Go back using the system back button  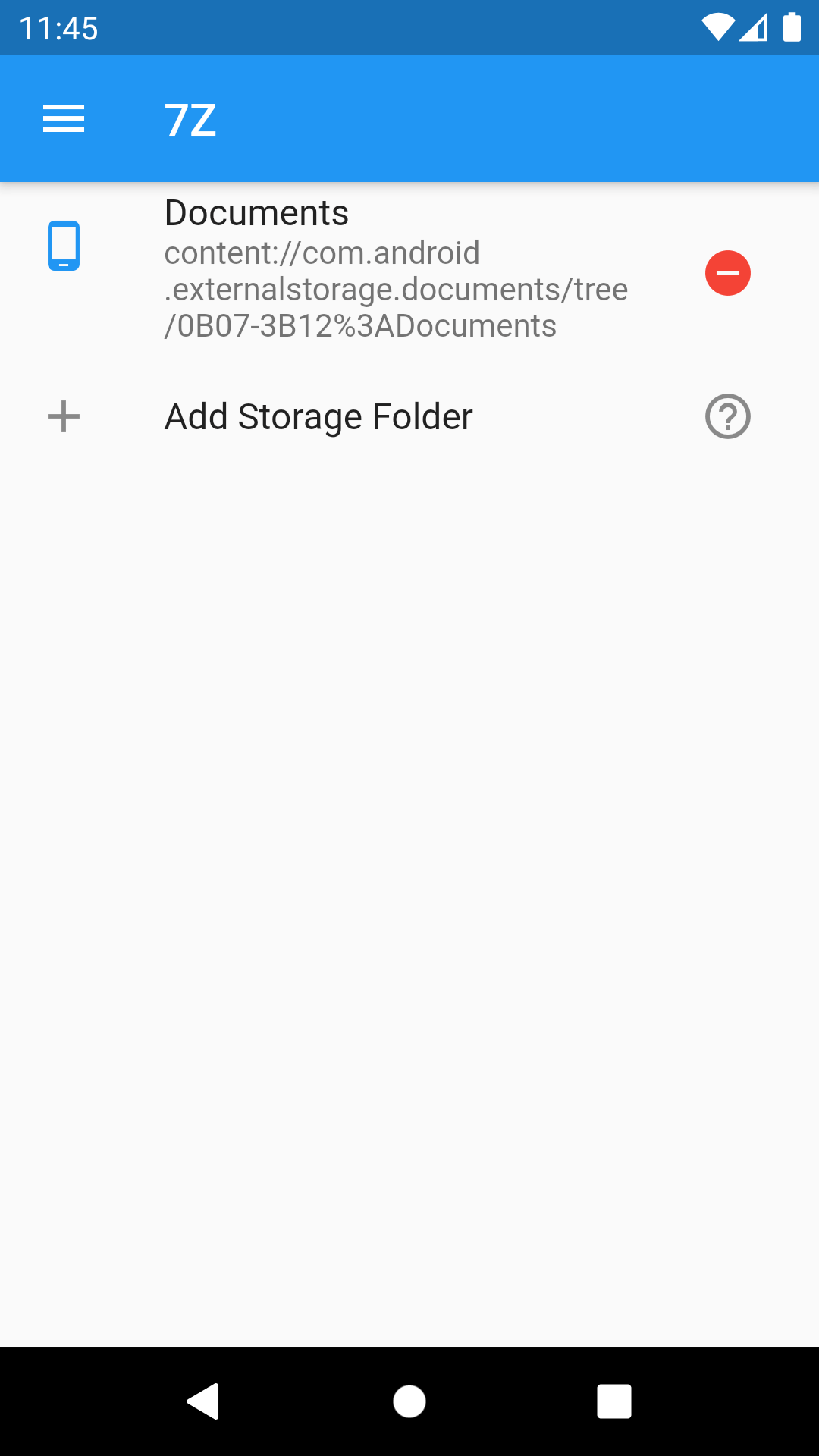coord(203,1401)
